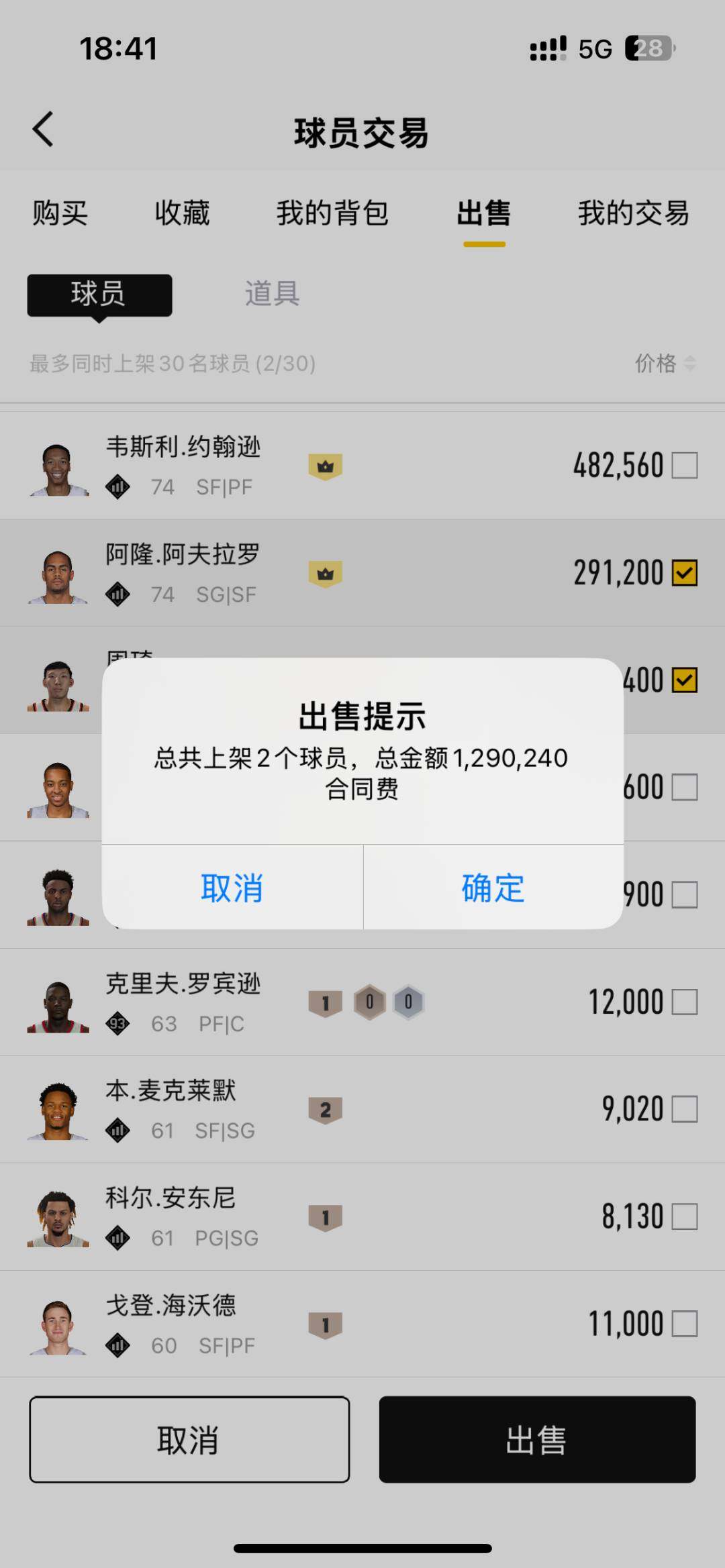Tap the outlined 取消 button at the bottom
Screen dimensions: 725x1568
189,1439
